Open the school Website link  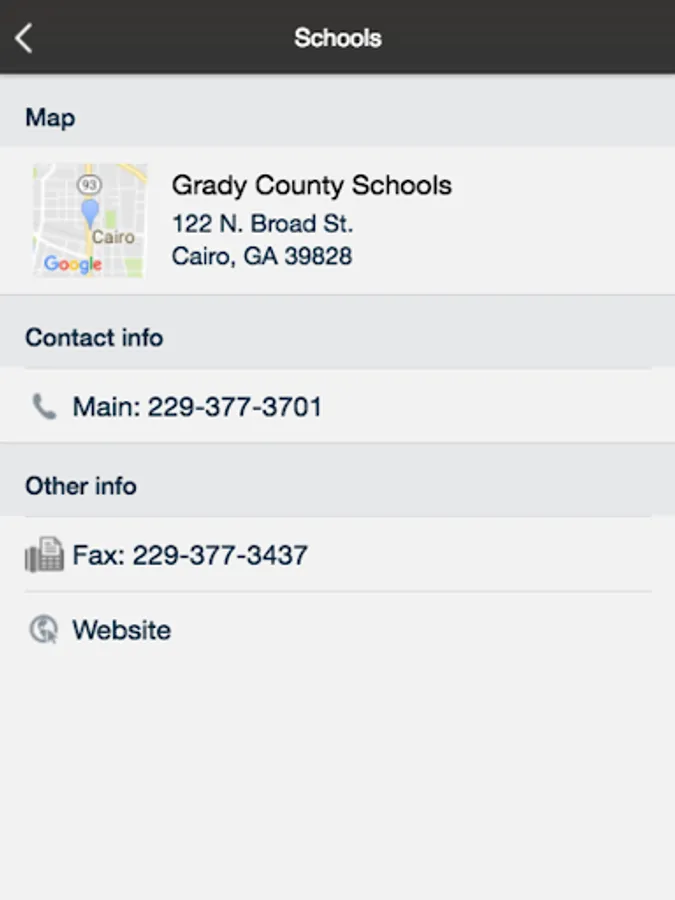[121, 630]
